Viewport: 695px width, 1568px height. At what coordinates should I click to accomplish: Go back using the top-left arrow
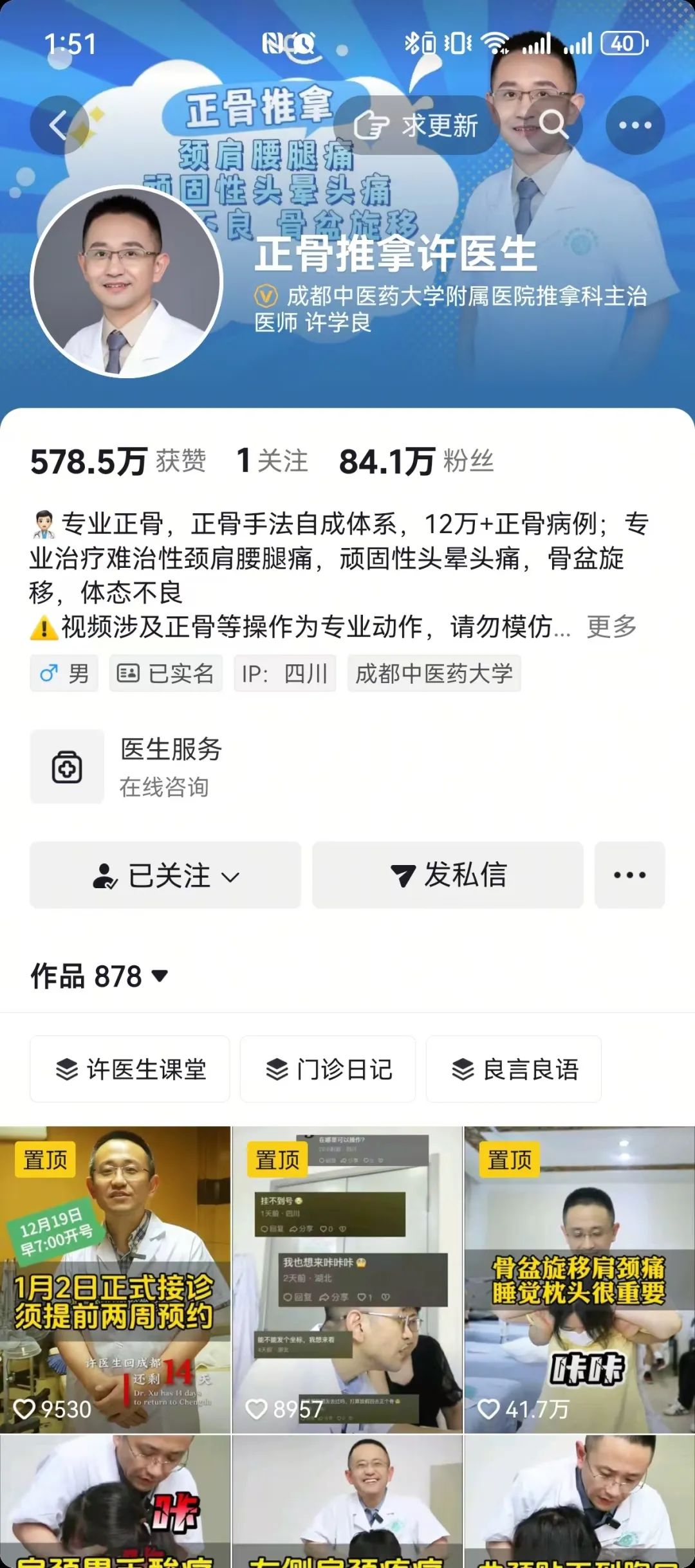point(59,125)
